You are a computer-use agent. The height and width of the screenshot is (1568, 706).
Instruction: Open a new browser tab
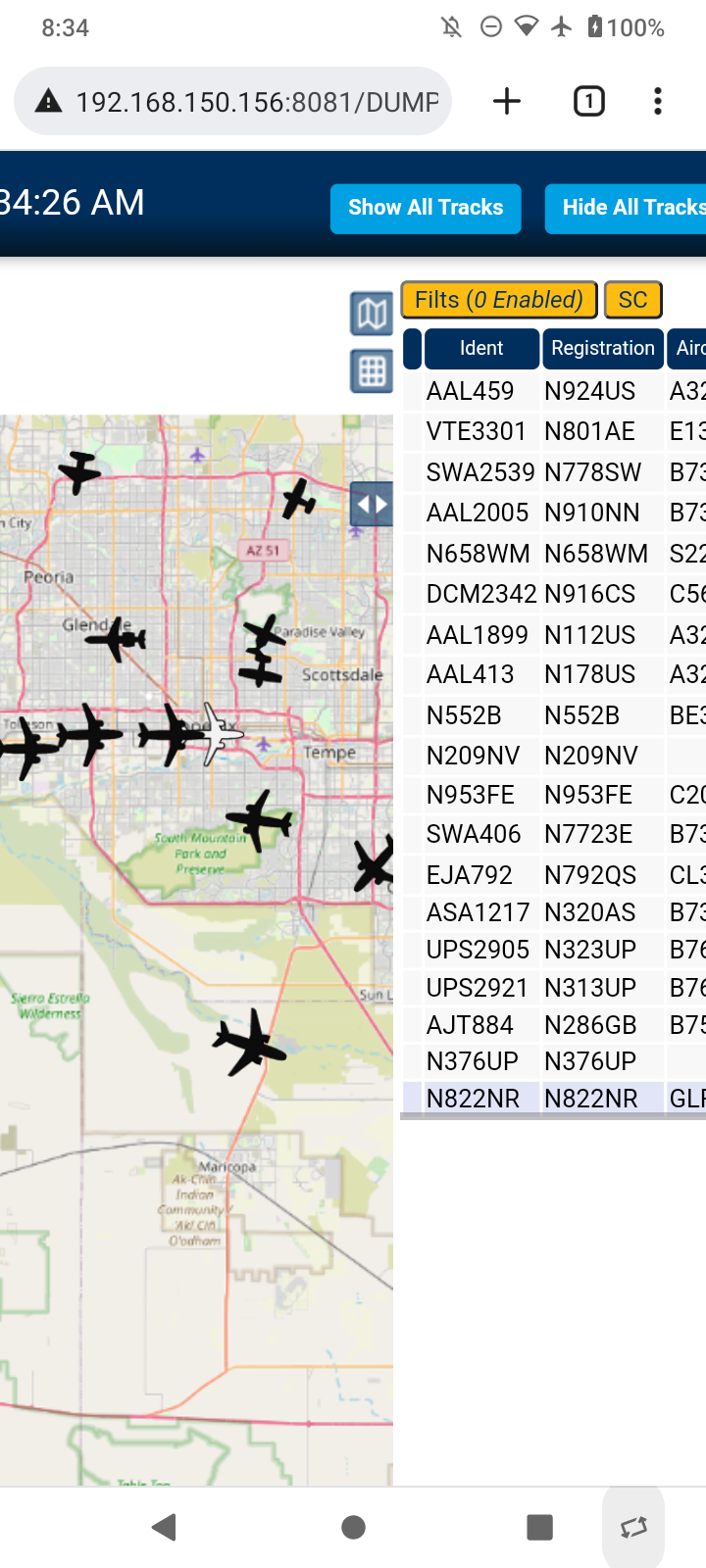(507, 101)
